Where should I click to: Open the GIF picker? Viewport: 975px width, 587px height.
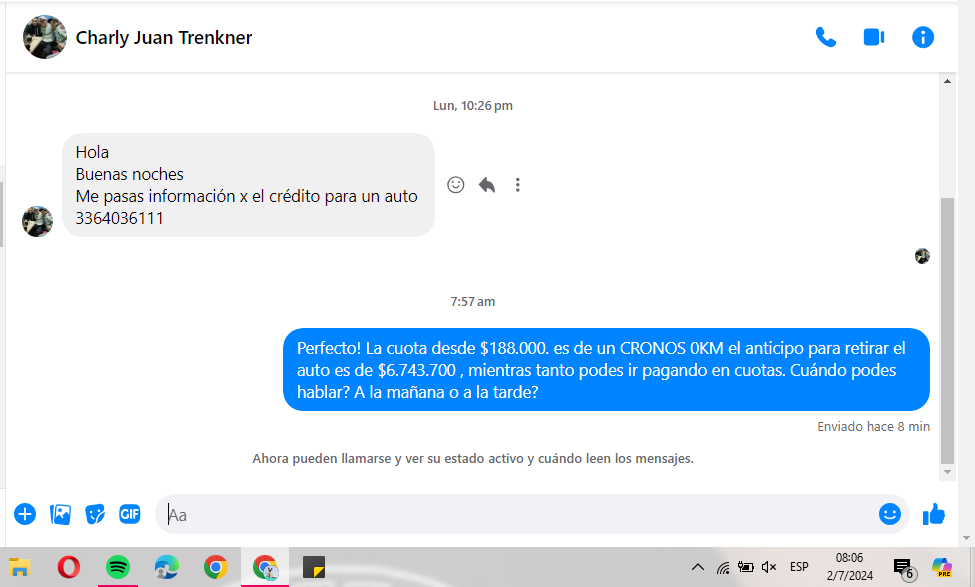coord(130,514)
